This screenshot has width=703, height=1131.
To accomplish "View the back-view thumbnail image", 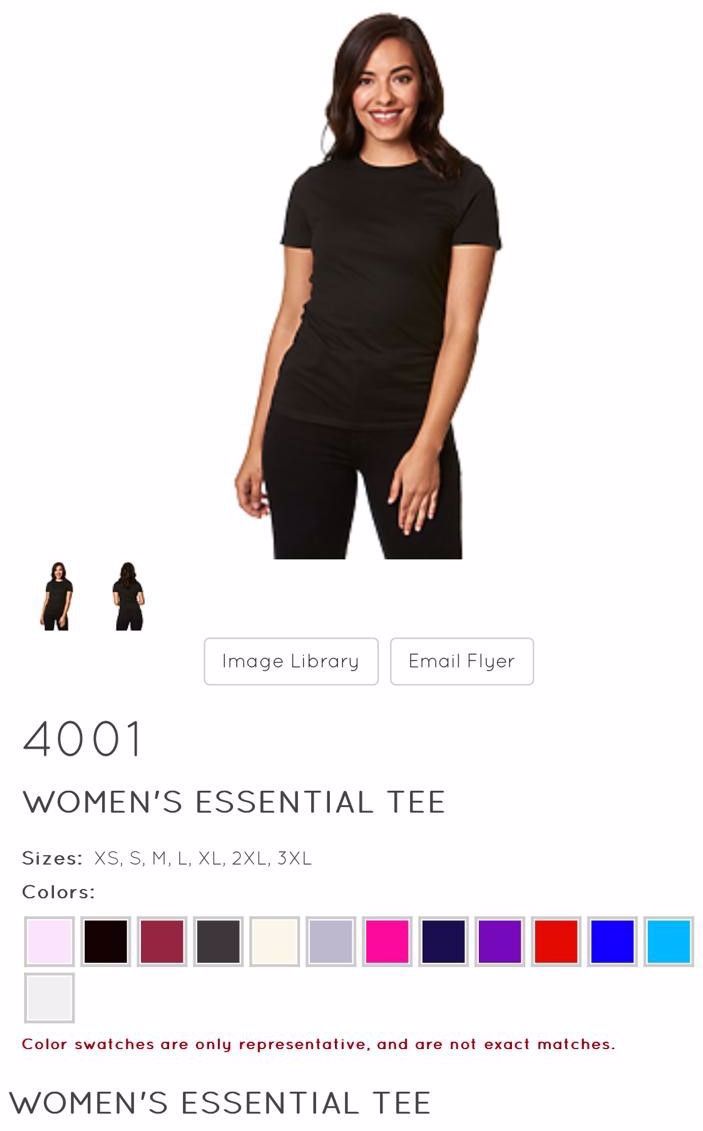I will pos(128,596).
